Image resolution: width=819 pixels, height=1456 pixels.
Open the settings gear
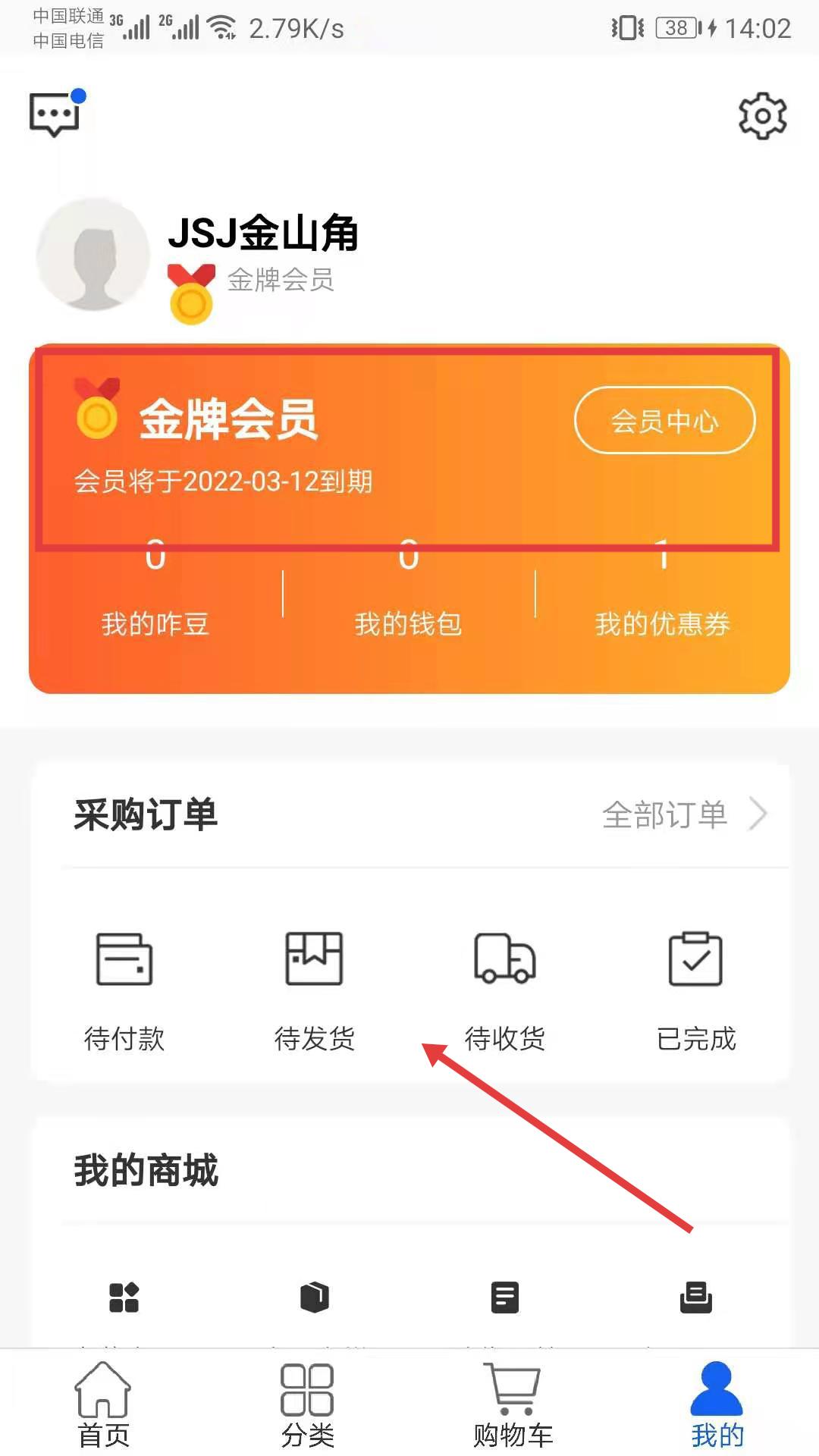pyautogui.click(x=762, y=116)
